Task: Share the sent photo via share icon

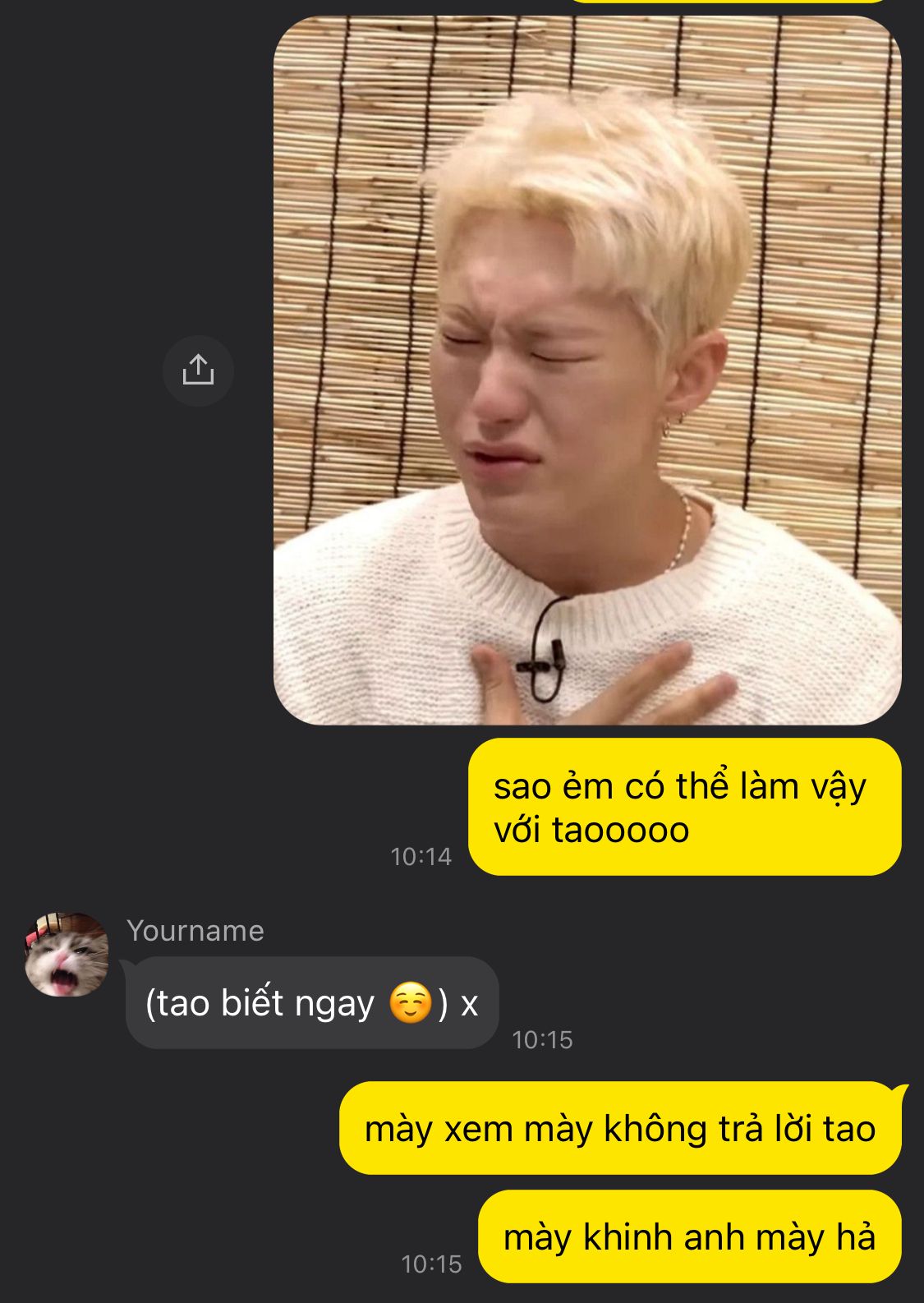Action: tap(198, 371)
